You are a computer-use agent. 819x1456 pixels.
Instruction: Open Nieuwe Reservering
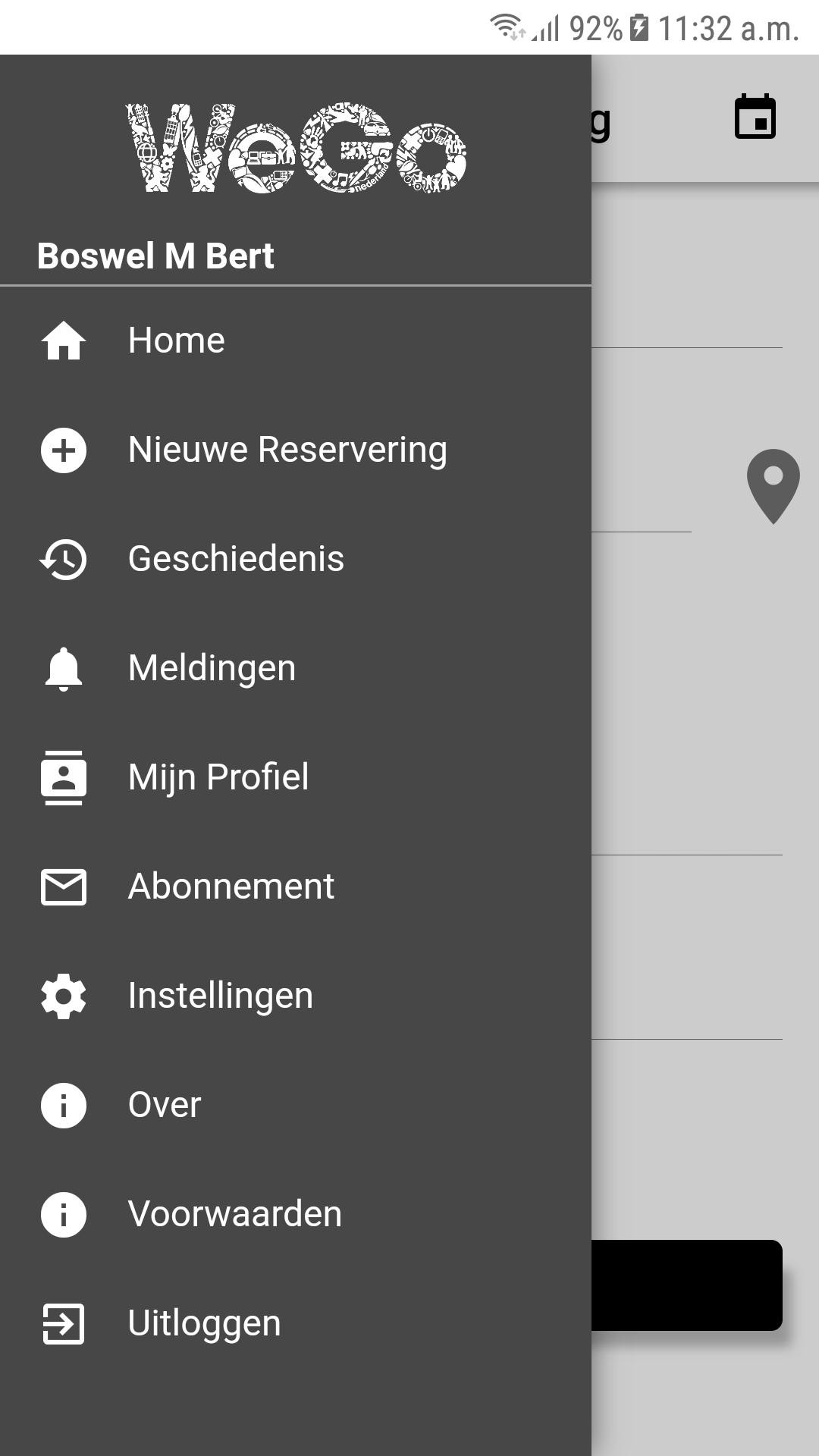point(287,450)
